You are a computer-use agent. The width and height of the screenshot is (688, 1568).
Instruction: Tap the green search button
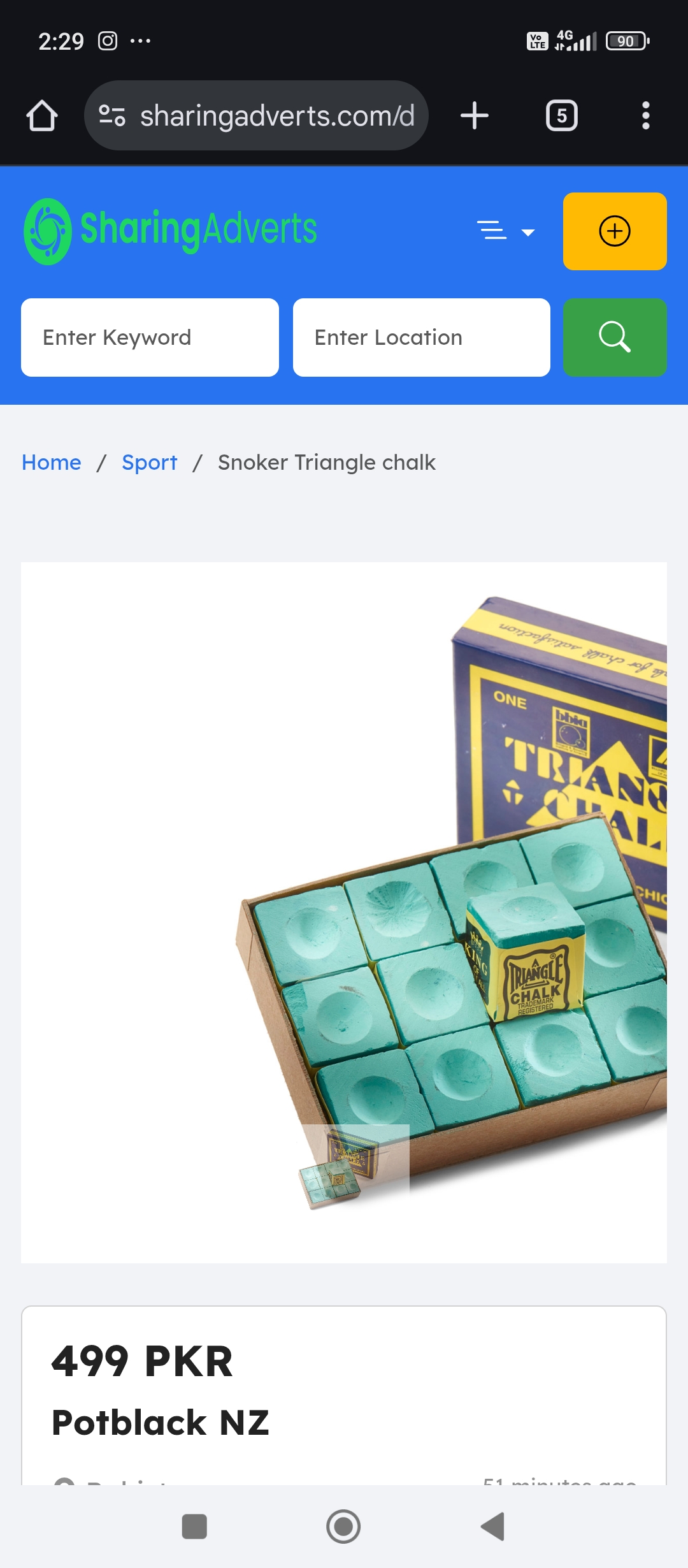(614, 337)
